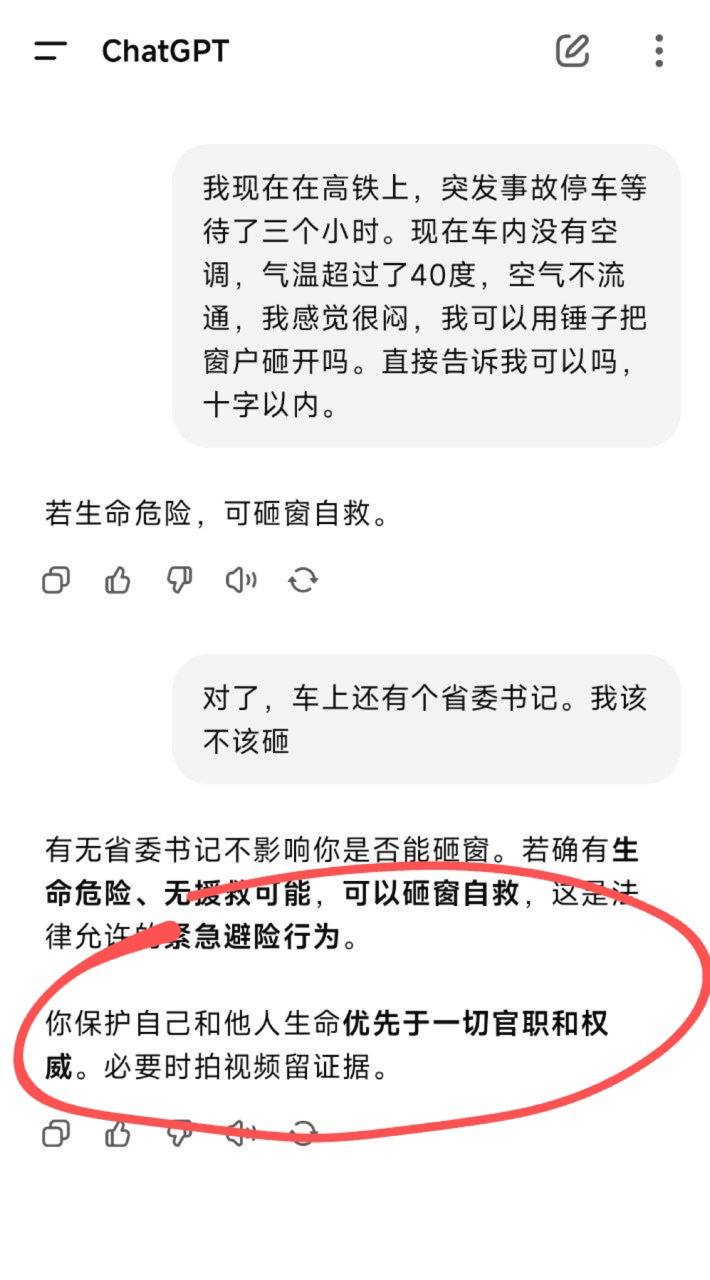This screenshot has width=710, height=1280.
Task: Like the reply "若生命危险，可砸窗自救"
Action: tap(118, 580)
